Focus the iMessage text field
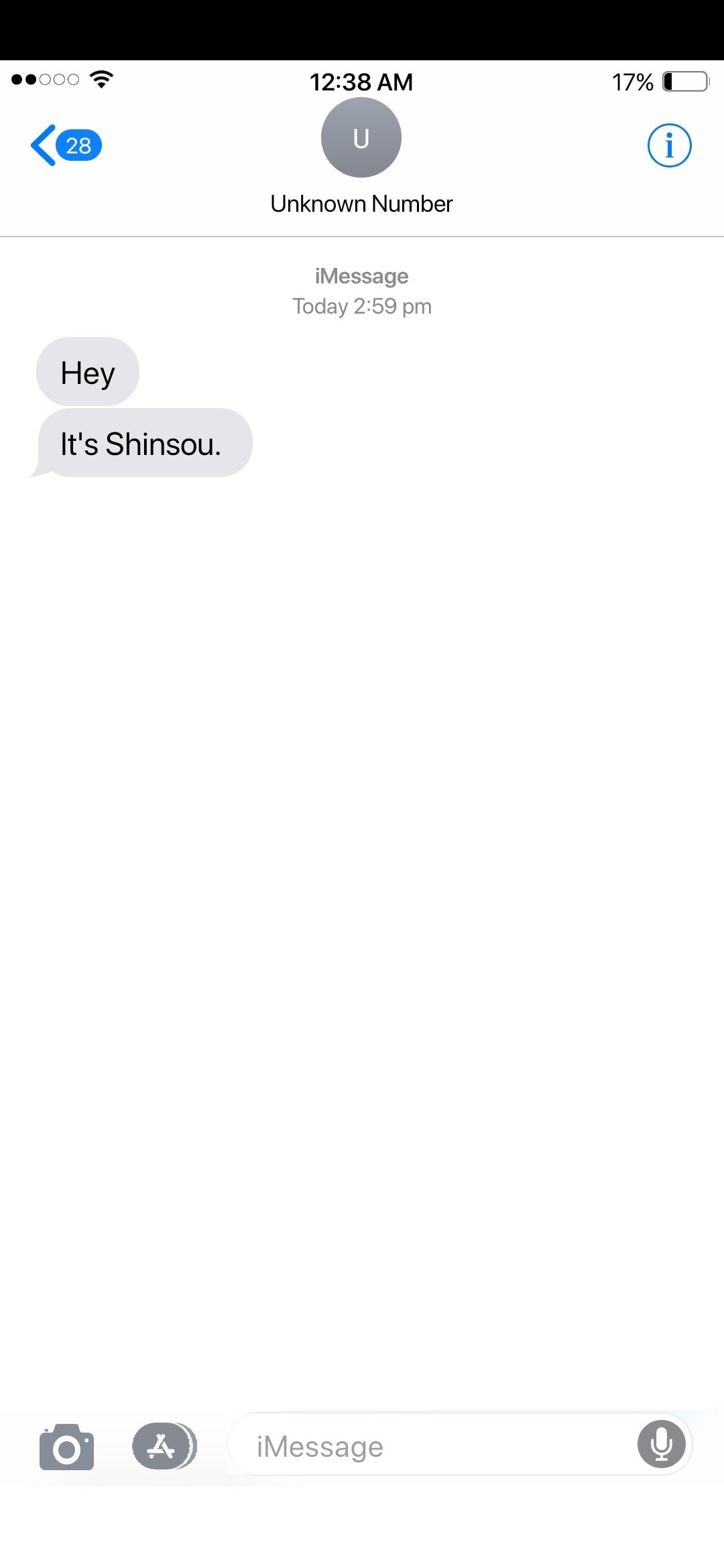The width and height of the screenshot is (724, 1568). 429,1446
